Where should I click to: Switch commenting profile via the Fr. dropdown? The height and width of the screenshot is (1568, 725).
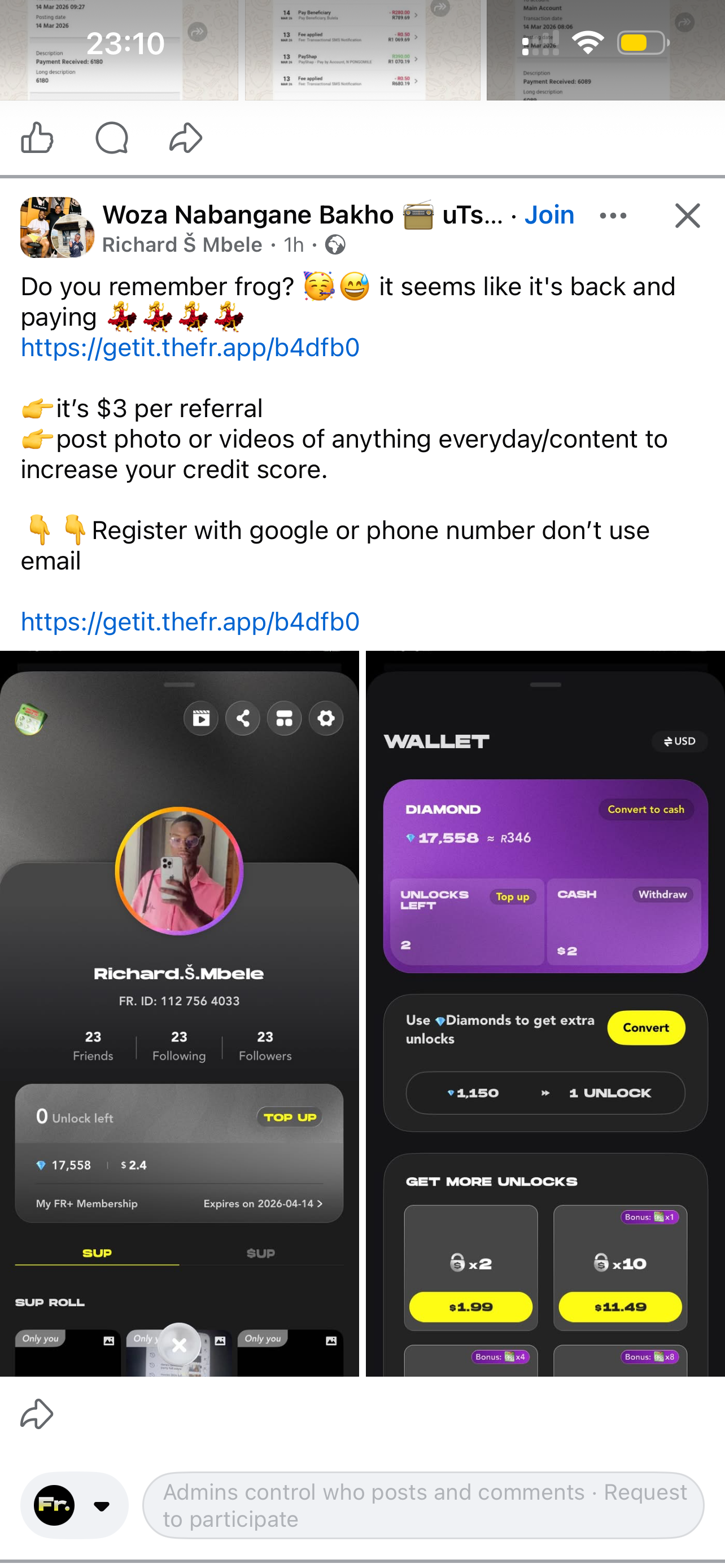[x=75, y=1505]
